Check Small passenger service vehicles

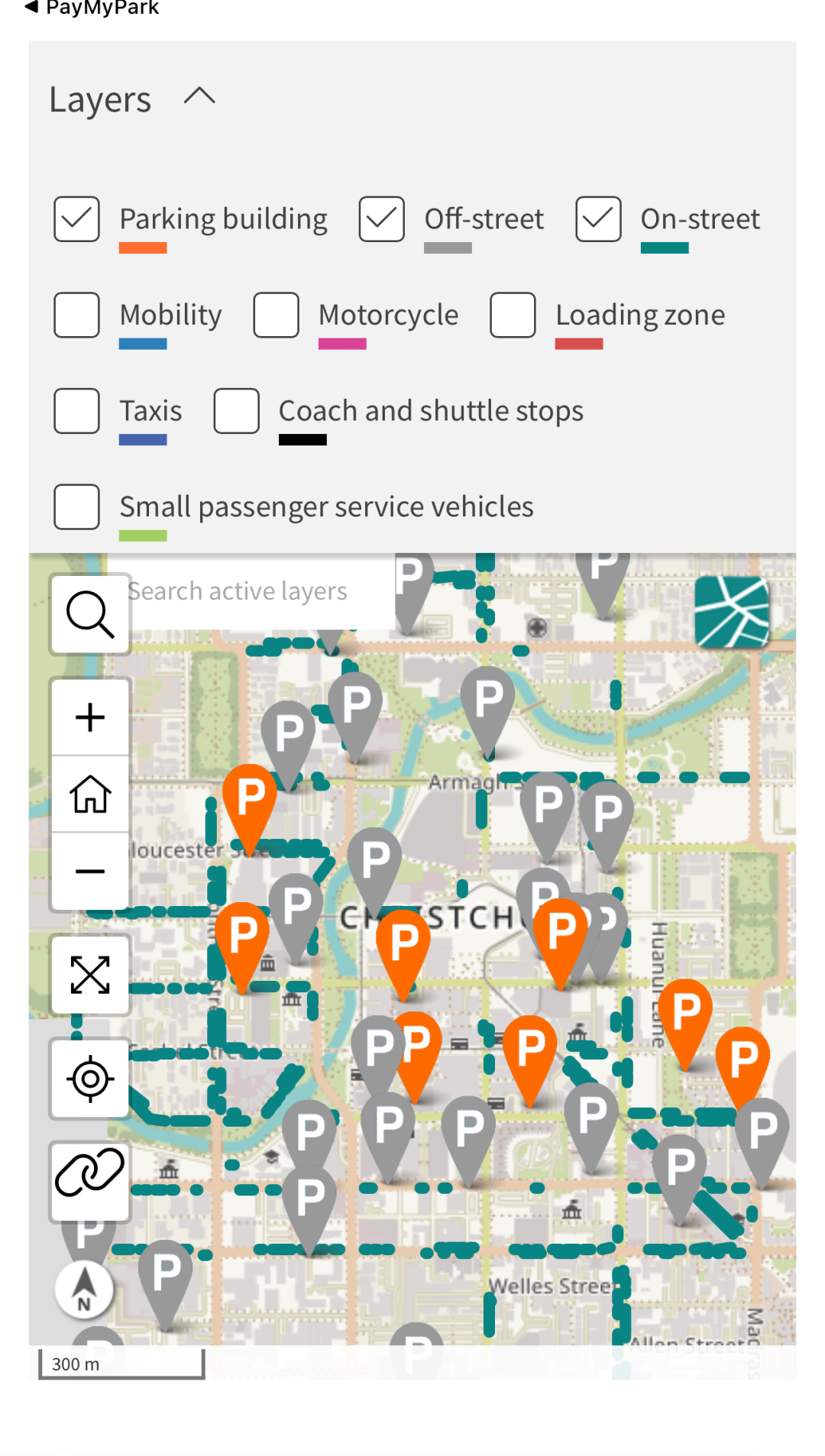pyautogui.click(x=77, y=507)
